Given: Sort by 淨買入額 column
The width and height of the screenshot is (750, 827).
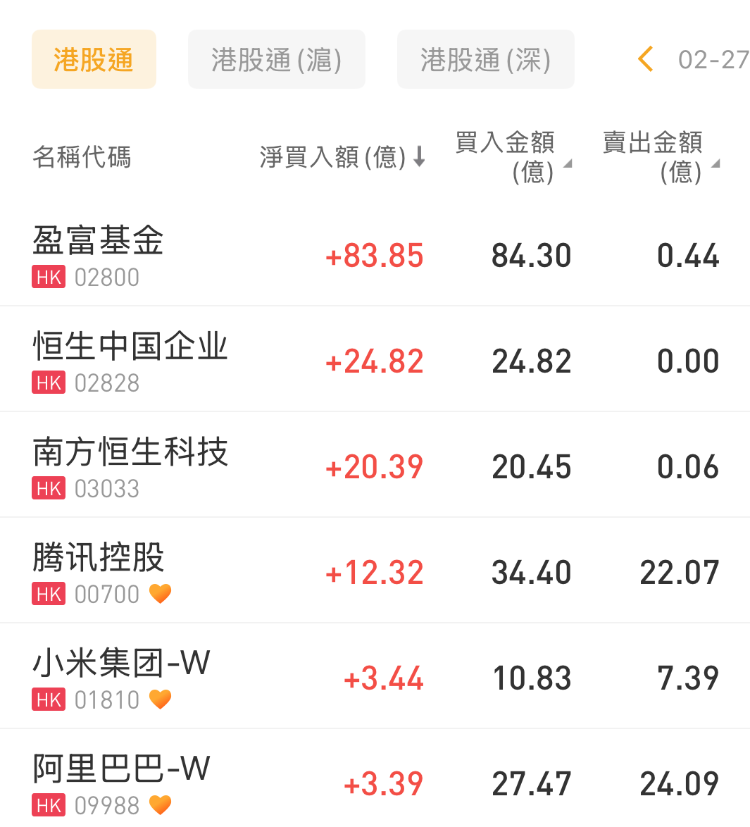Looking at the screenshot, I should [x=342, y=157].
